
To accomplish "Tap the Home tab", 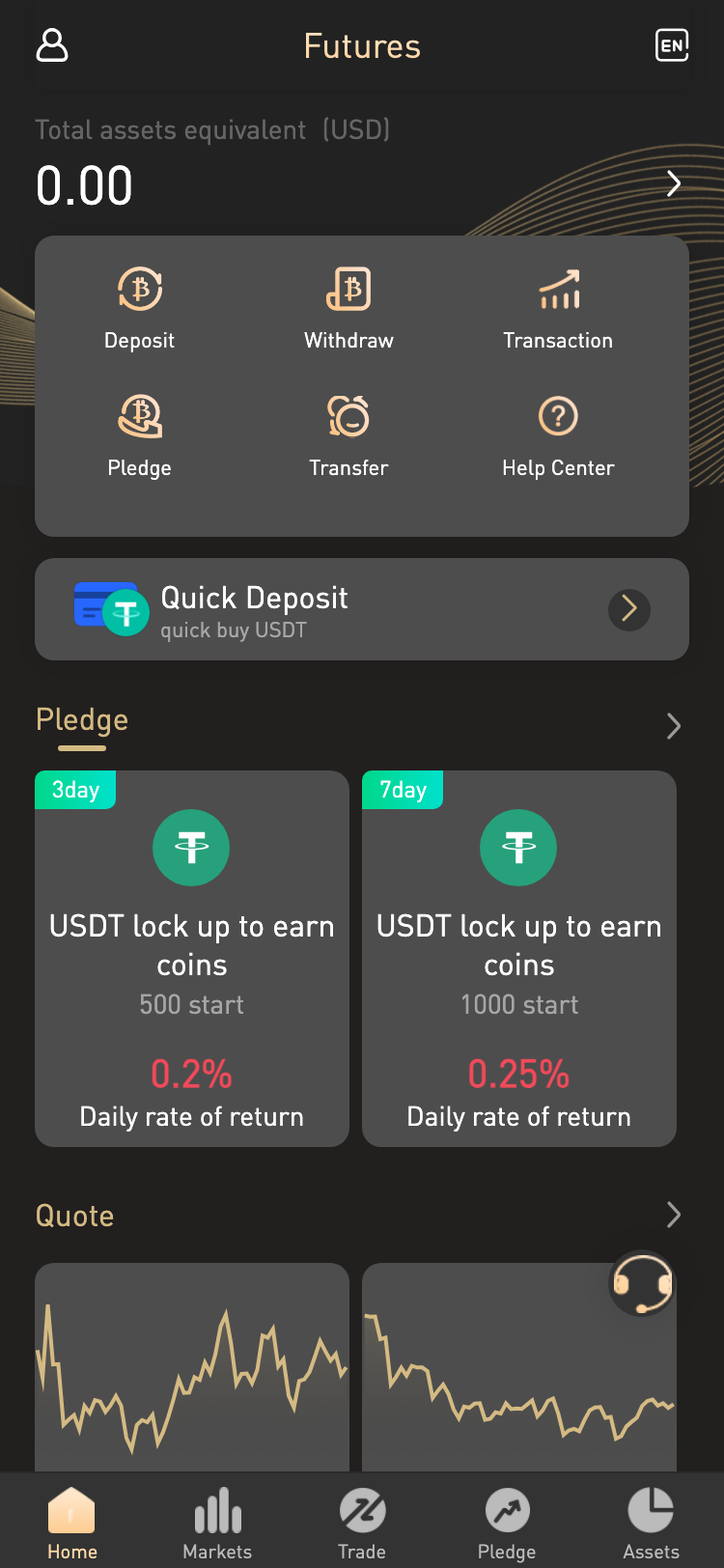I will 72,1524.
